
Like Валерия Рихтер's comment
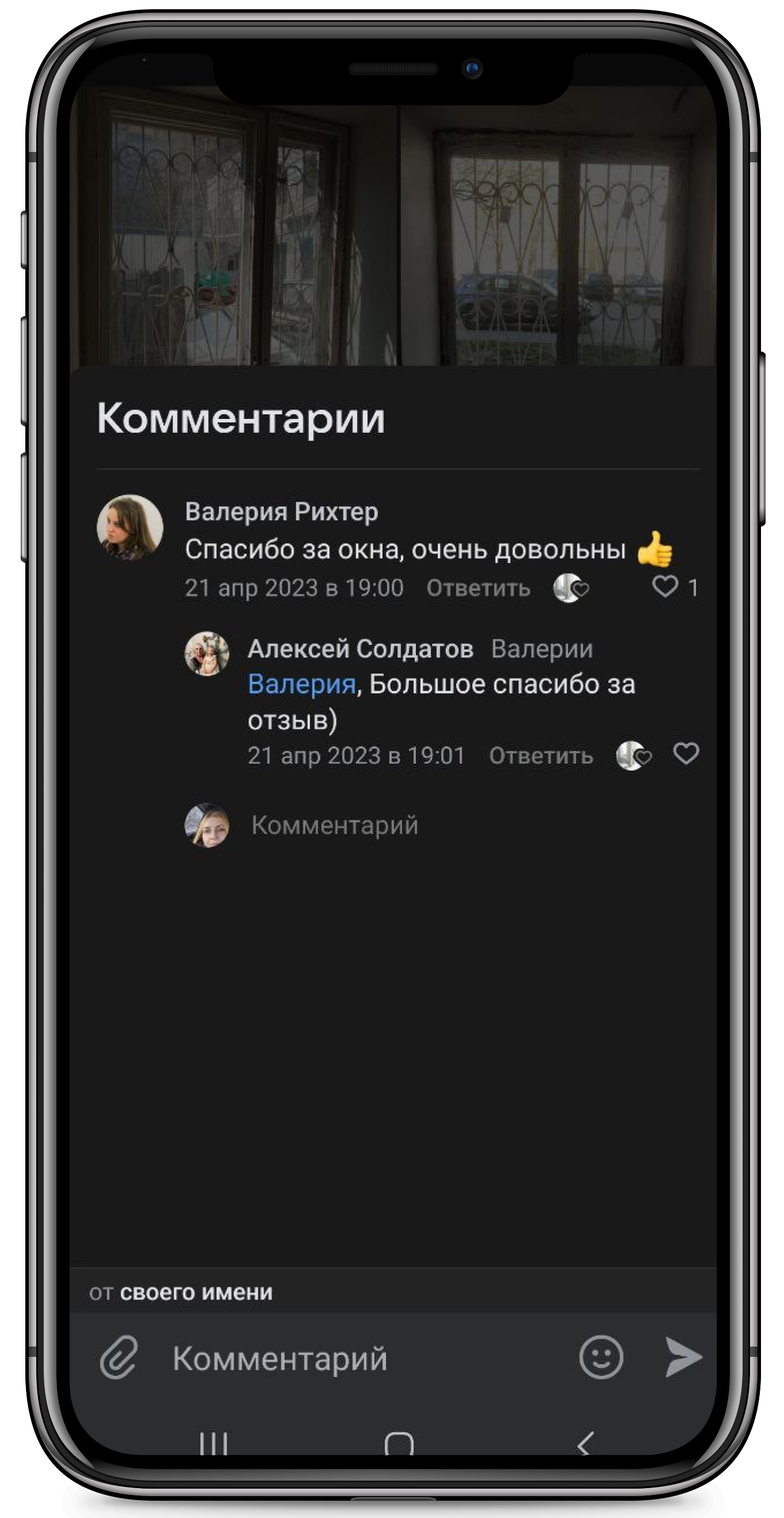666,587
